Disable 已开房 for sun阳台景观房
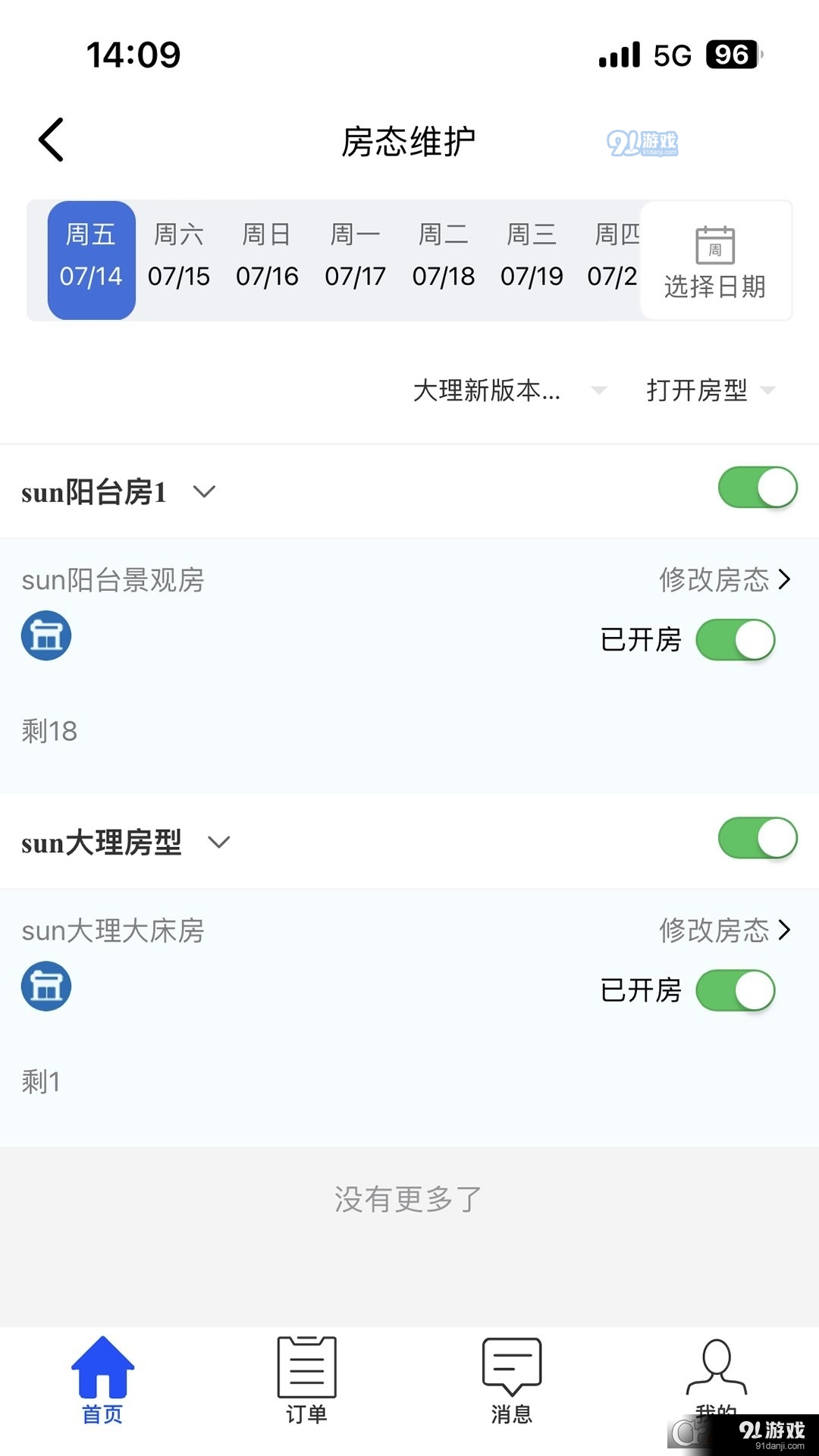This screenshot has height=1456, width=819. pos(736,640)
